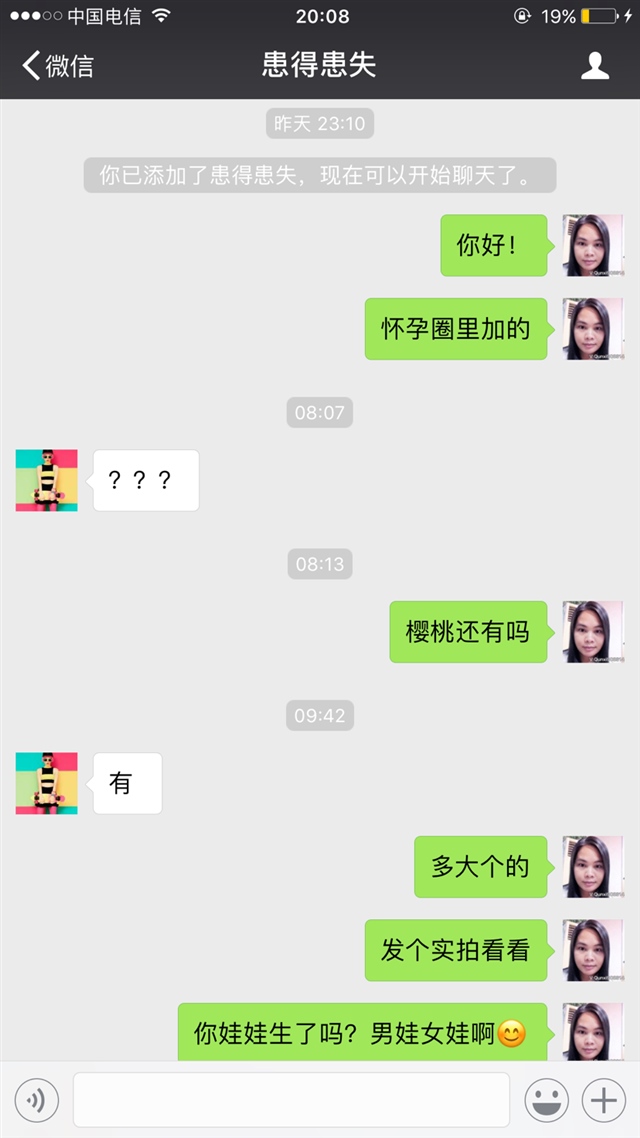Open the contact's avatar beside ？？？ message
Image resolution: width=640 pixels, height=1138 pixels.
(47, 481)
